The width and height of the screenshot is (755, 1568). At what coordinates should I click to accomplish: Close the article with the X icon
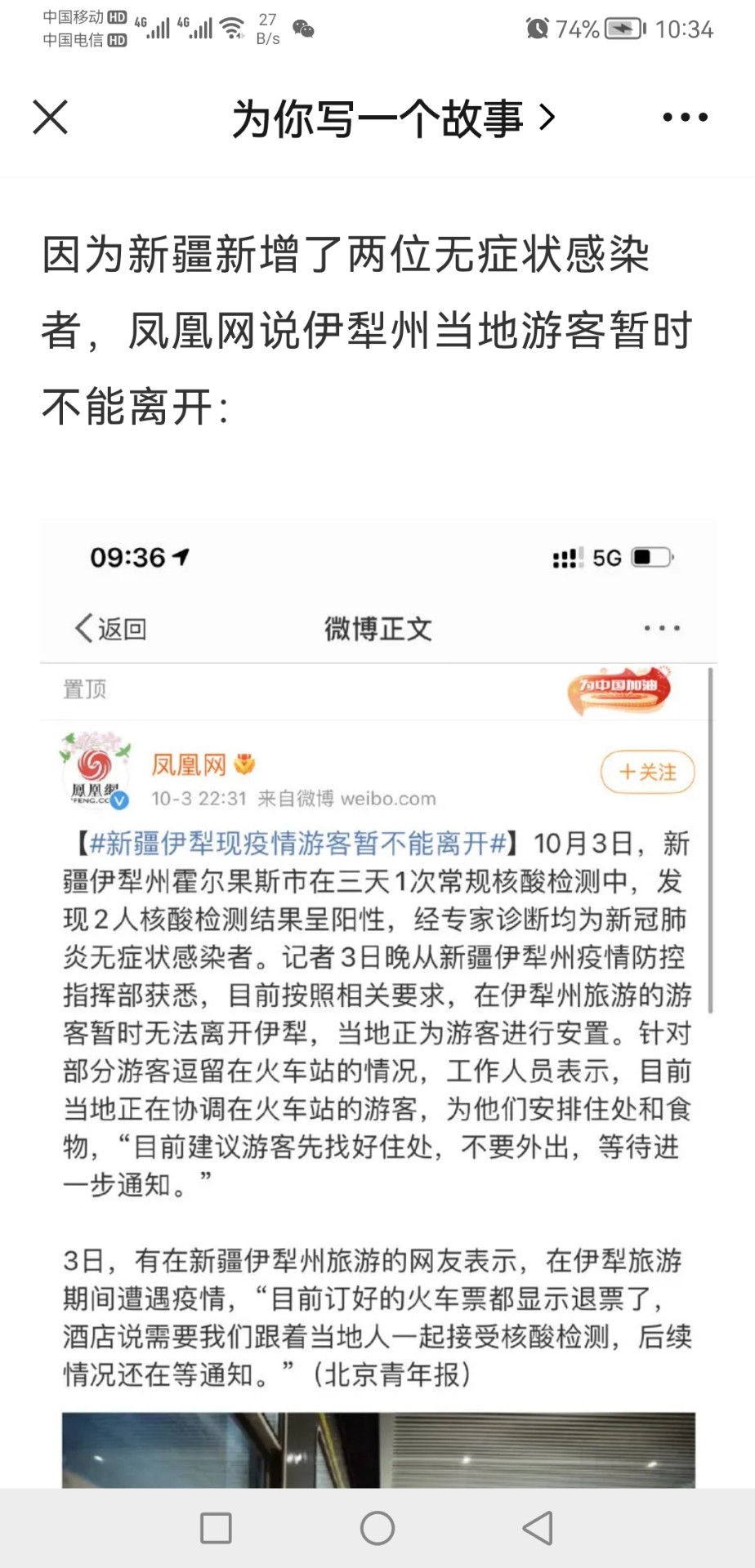(x=50, y=118)
